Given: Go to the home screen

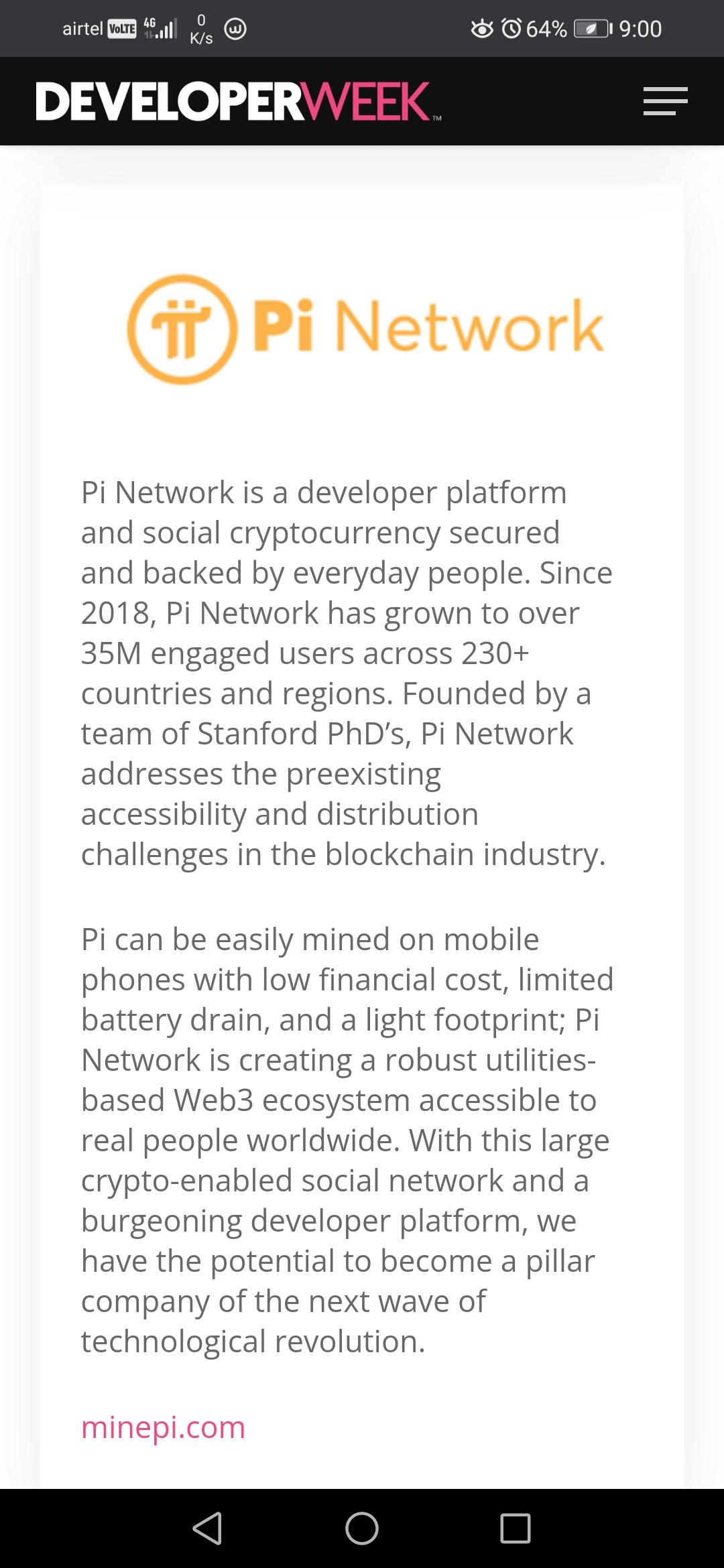Looking at the screenshot, I should click(x=362, y=1528).
